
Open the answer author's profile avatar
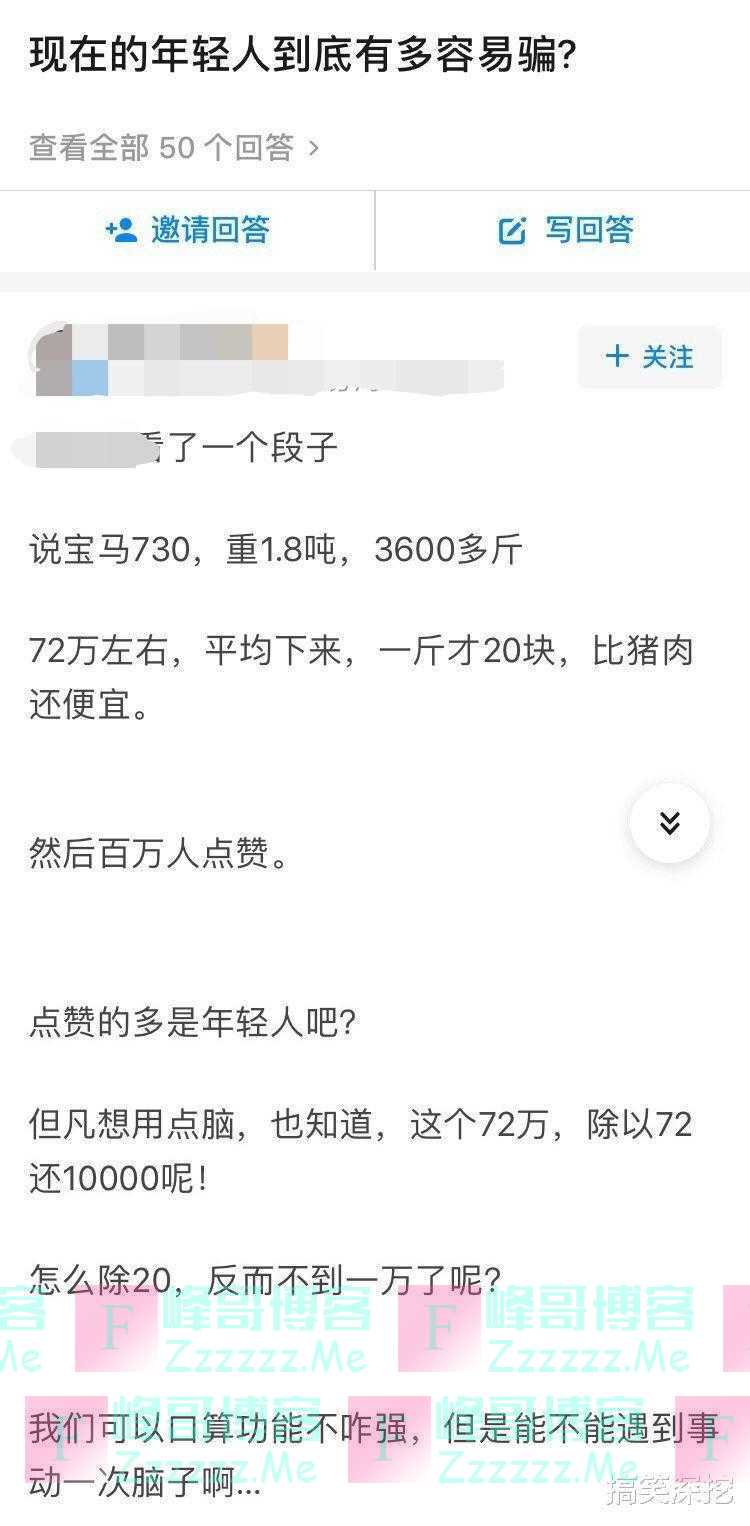pos(56,357)
